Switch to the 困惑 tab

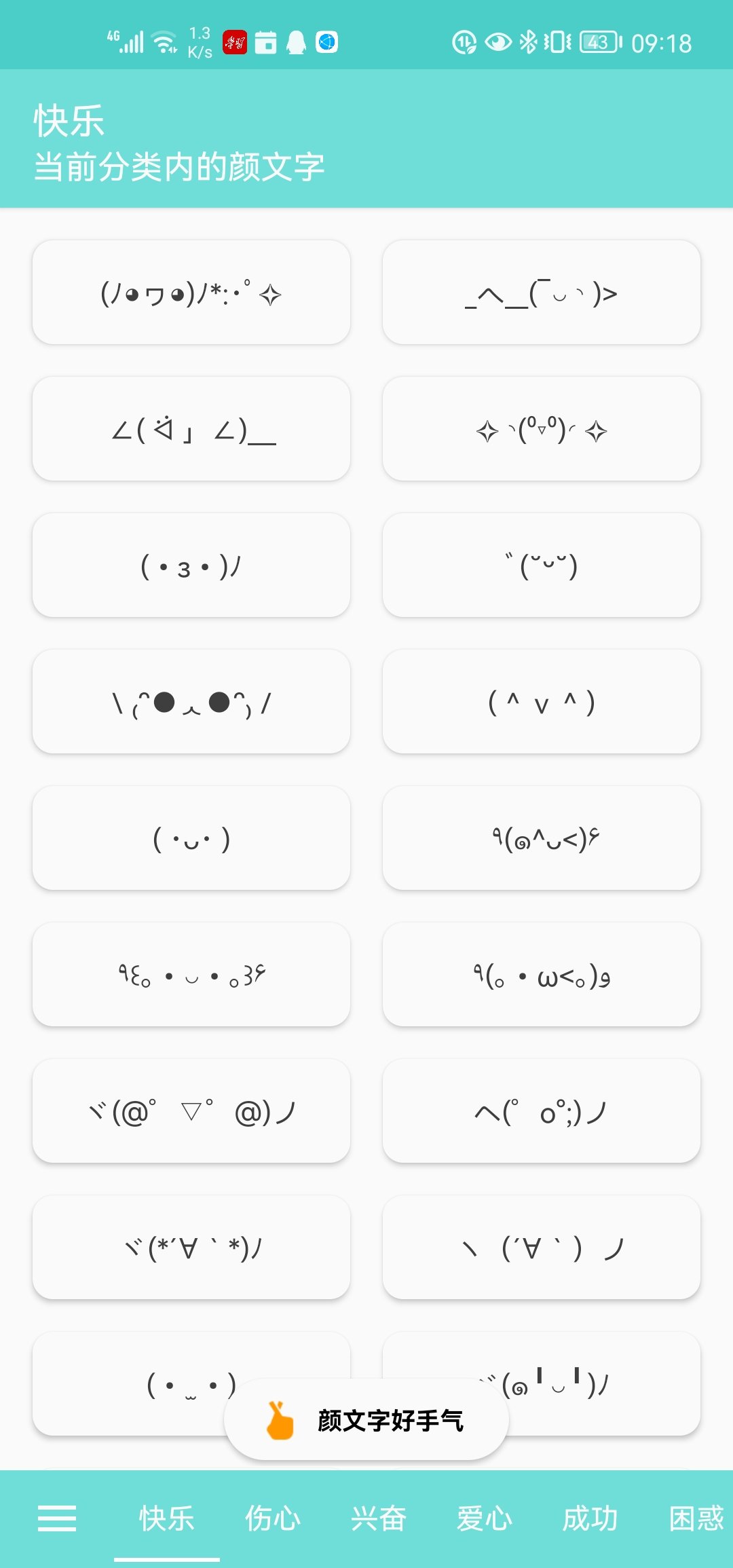[696, 1518]
